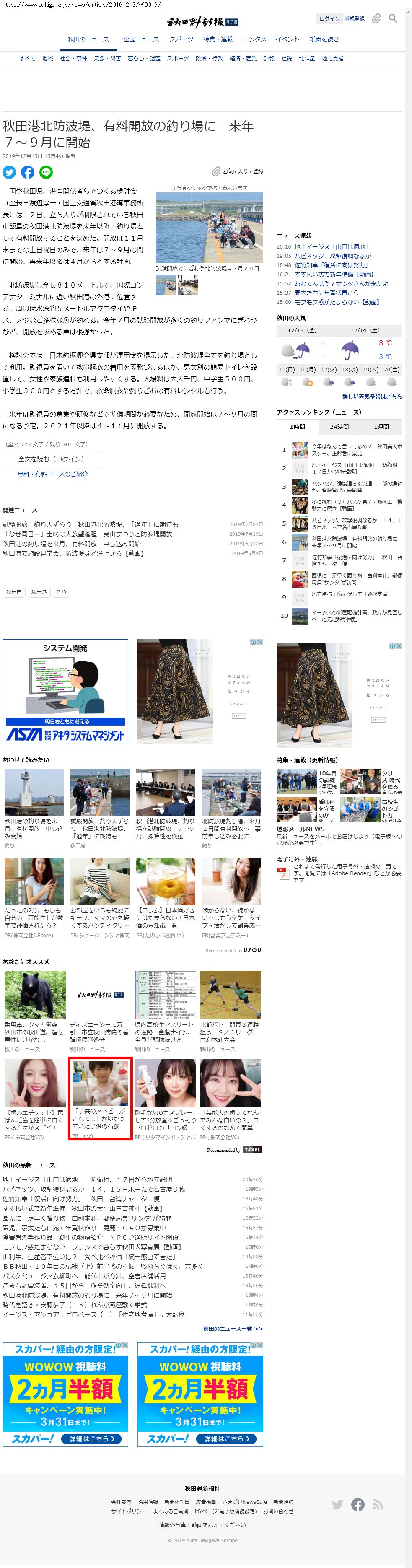Switch to the 全国ニュース section
This screenshot has width=412, height=1568.
pos(140,39)
